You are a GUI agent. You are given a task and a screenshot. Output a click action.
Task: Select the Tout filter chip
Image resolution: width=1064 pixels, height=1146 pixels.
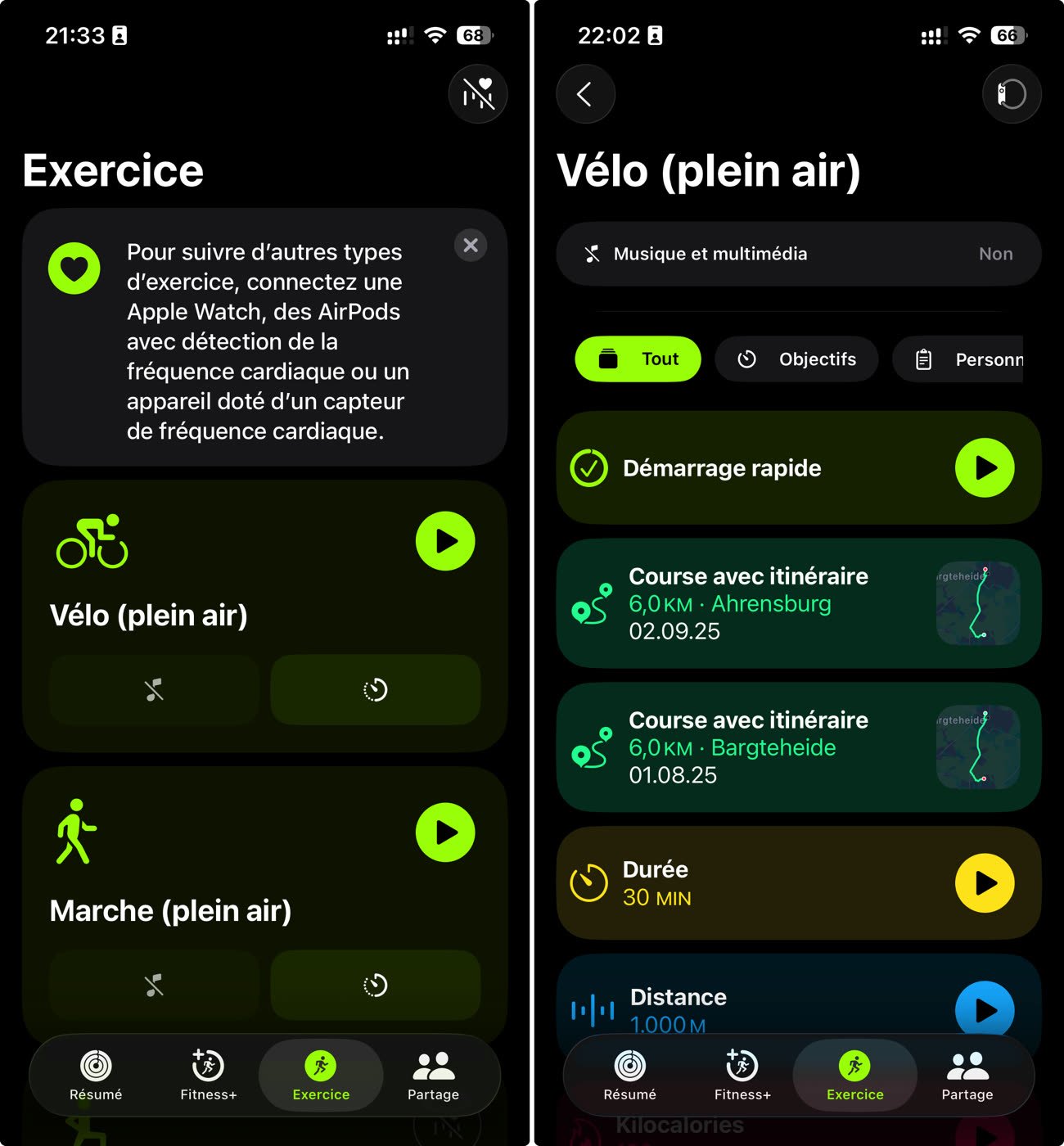(638, 359)
